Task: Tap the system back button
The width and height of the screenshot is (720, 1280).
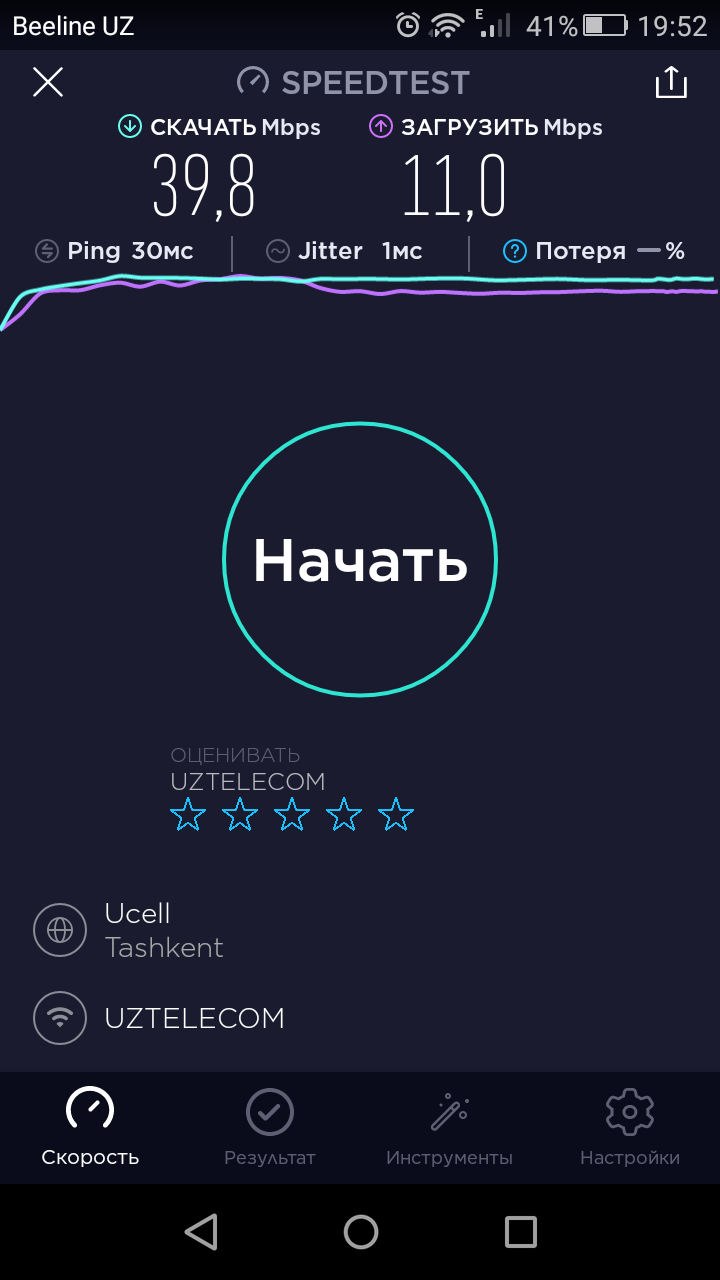Action: click(x=201, y=1232)
